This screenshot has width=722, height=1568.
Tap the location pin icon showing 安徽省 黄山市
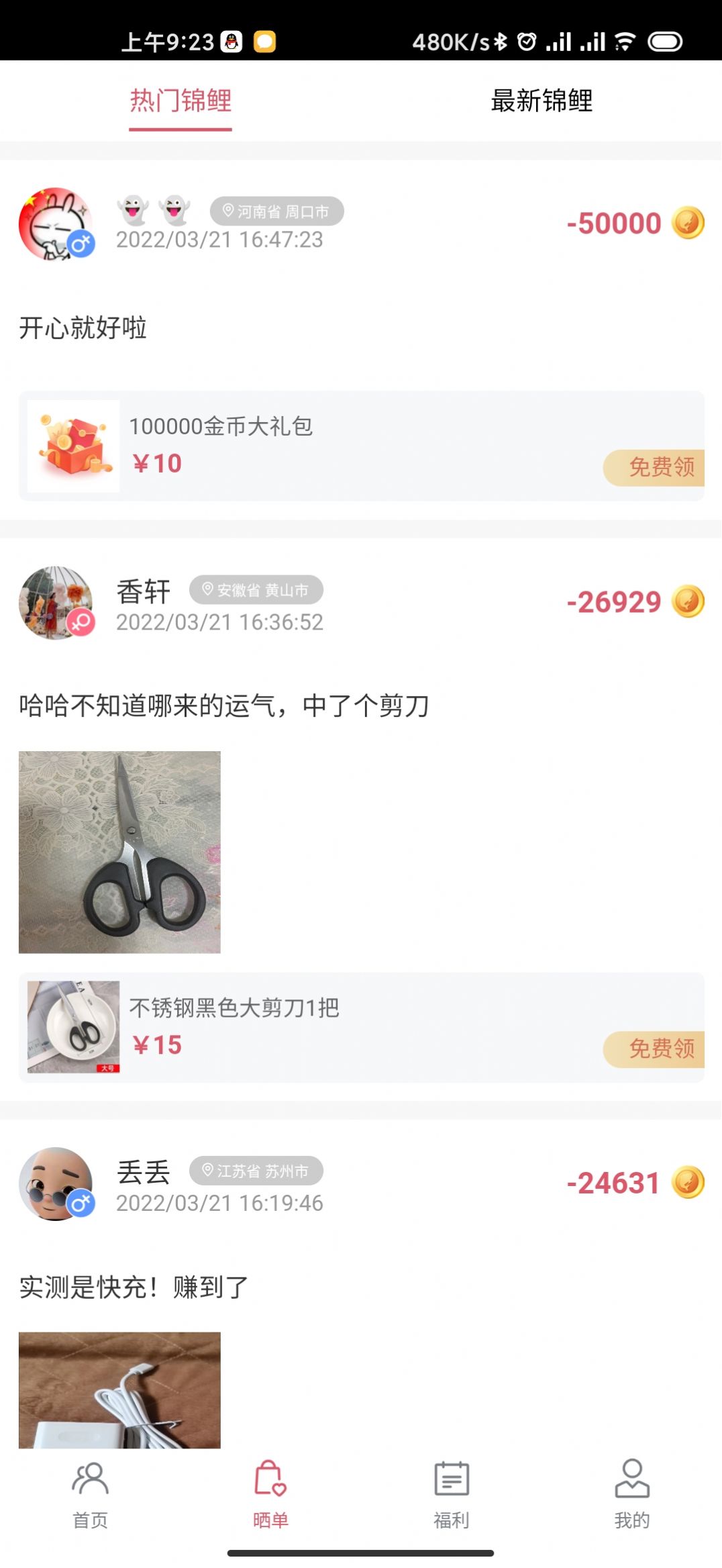(208, 589)
